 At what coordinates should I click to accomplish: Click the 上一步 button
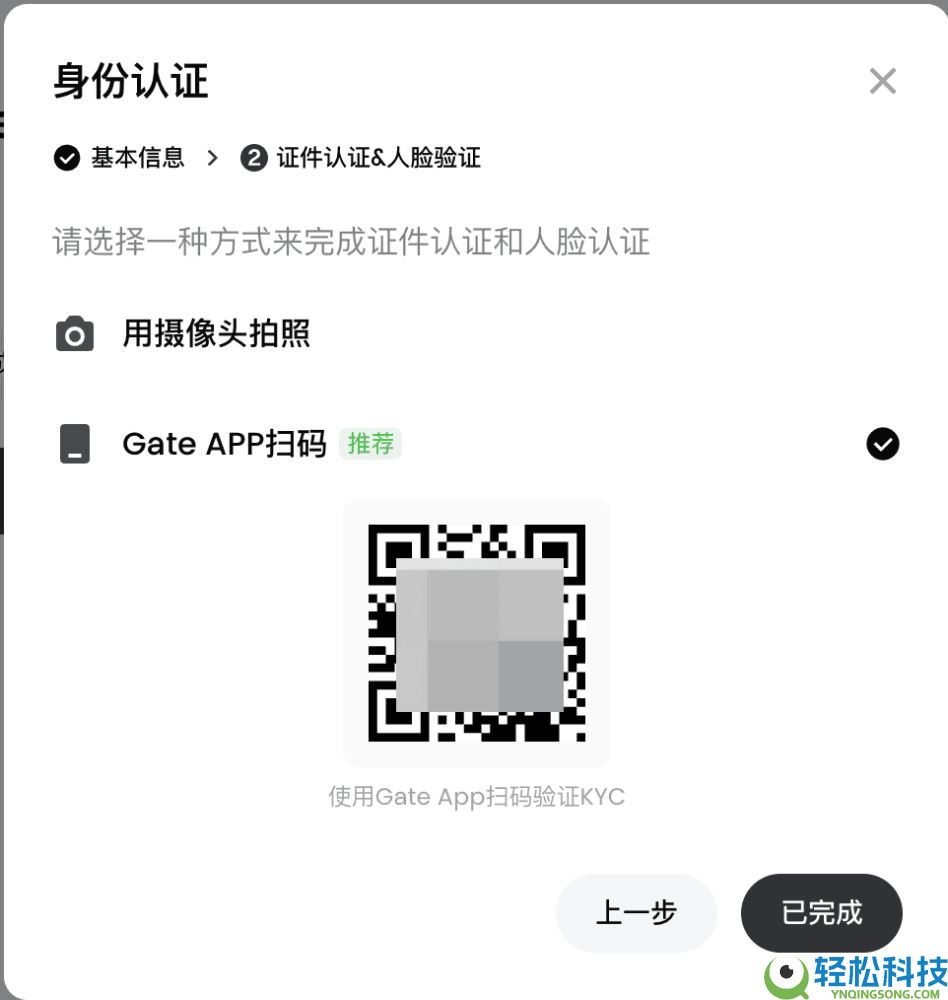pos(636,912)
